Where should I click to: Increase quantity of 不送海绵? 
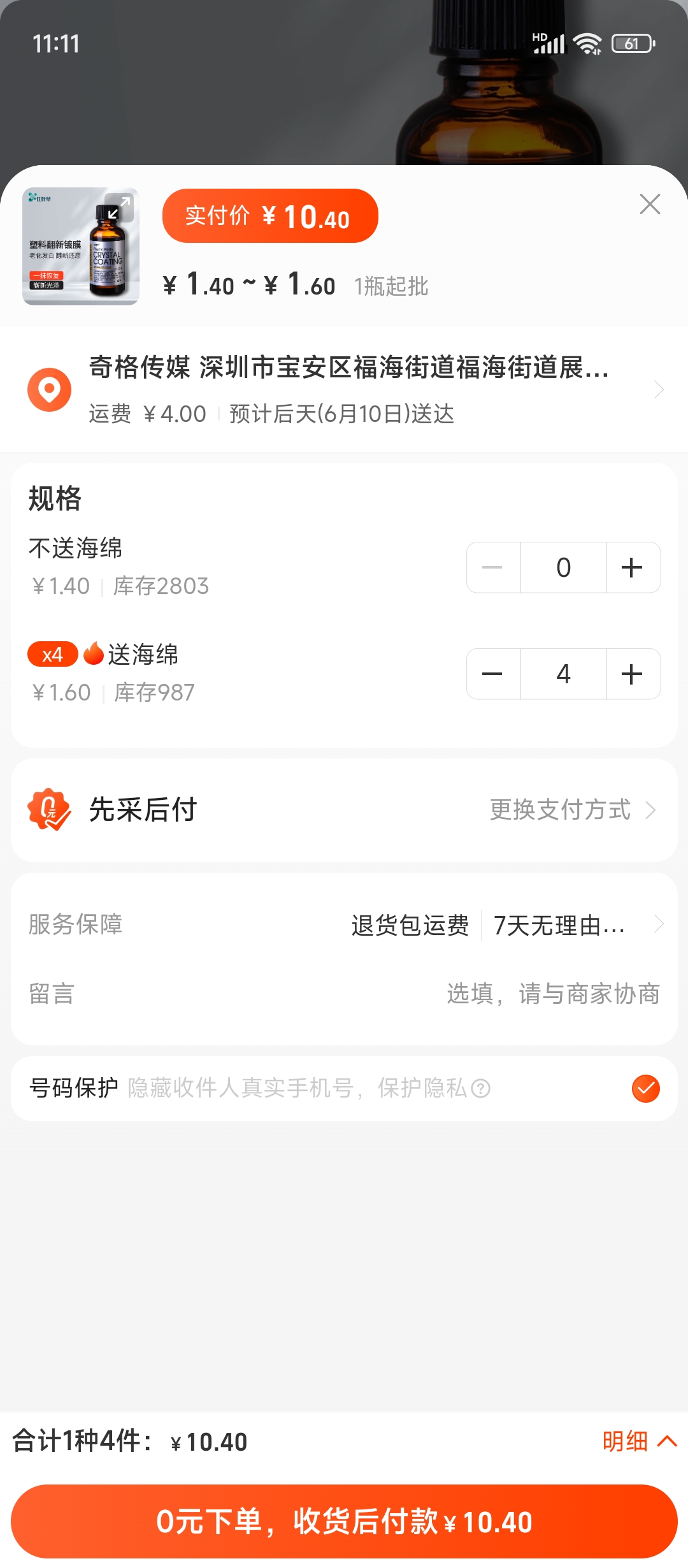[632, 567]
